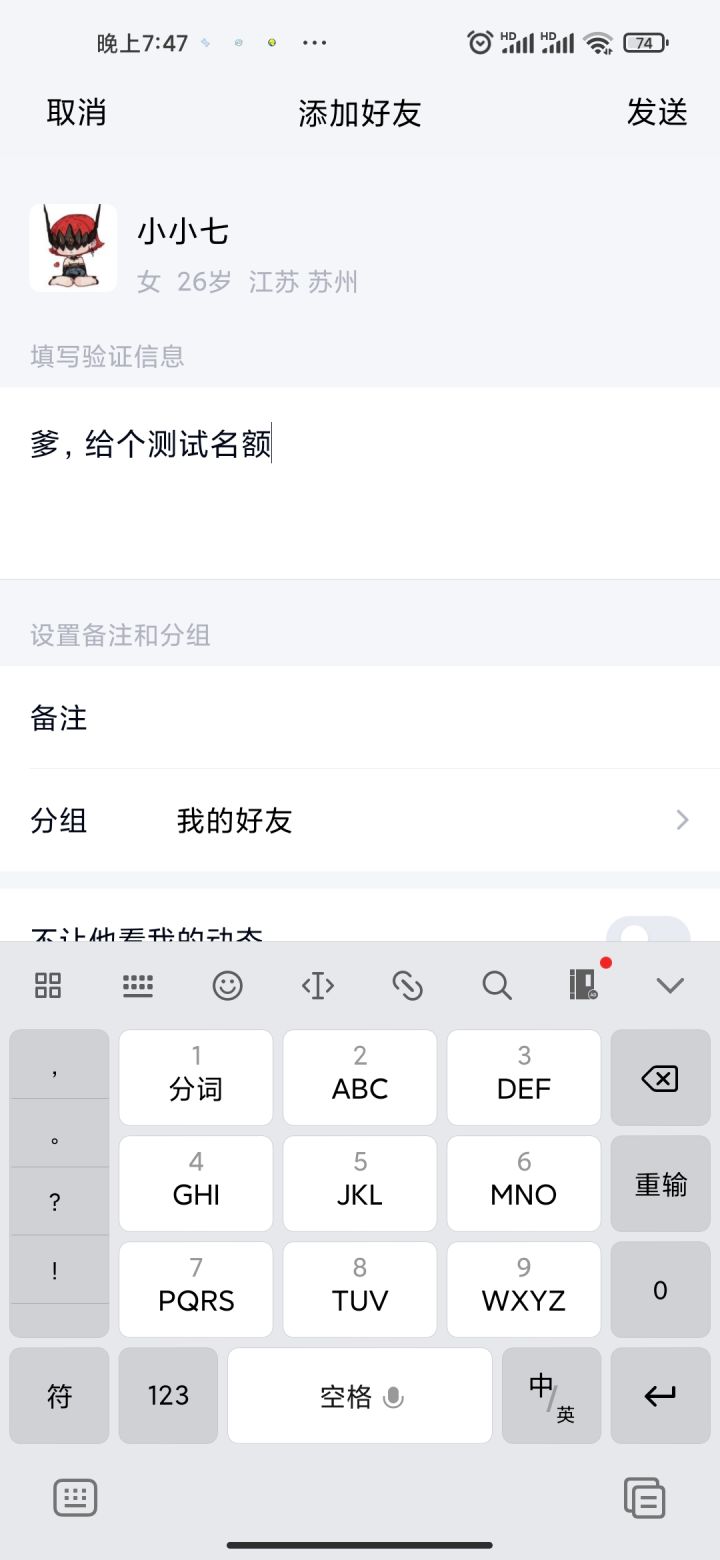The width and height of the screenshot is (720, 1560).
Task: Toggle 中/英 Chinese-English input key
Action: (551, 1396)
